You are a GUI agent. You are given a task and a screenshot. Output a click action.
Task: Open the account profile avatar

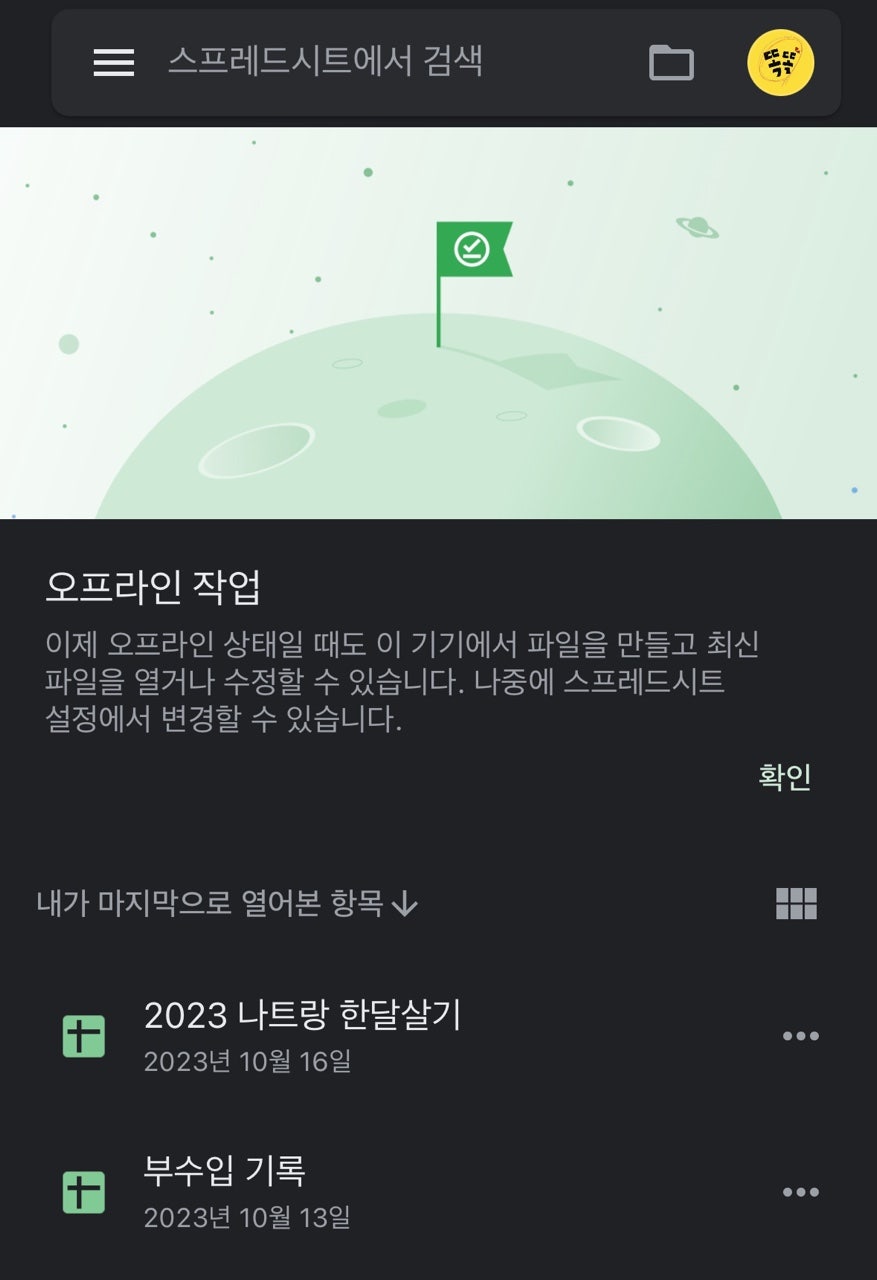point(780,63)
